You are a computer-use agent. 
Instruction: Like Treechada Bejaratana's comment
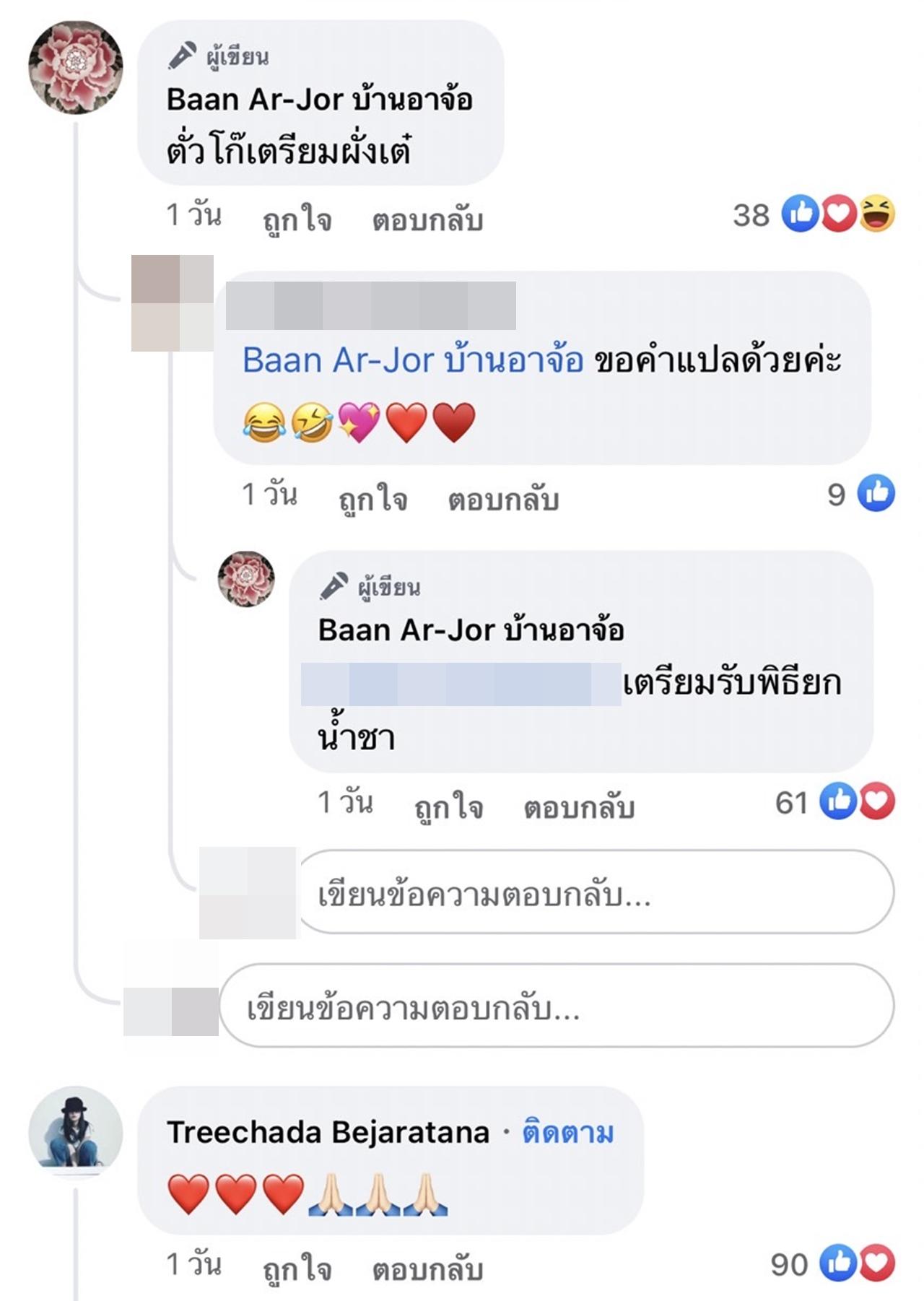[297, 1267]
